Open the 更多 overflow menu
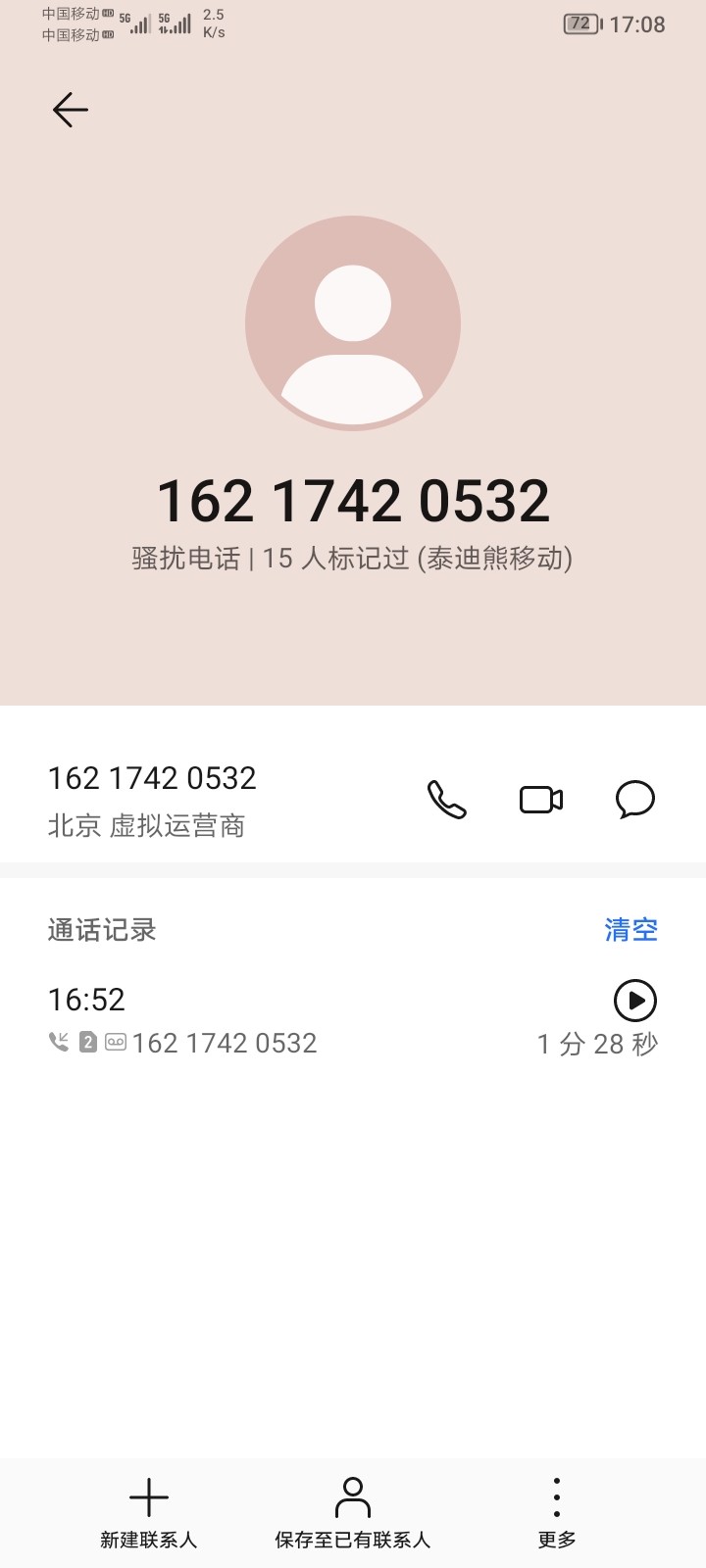 (x=557, y=1514)
